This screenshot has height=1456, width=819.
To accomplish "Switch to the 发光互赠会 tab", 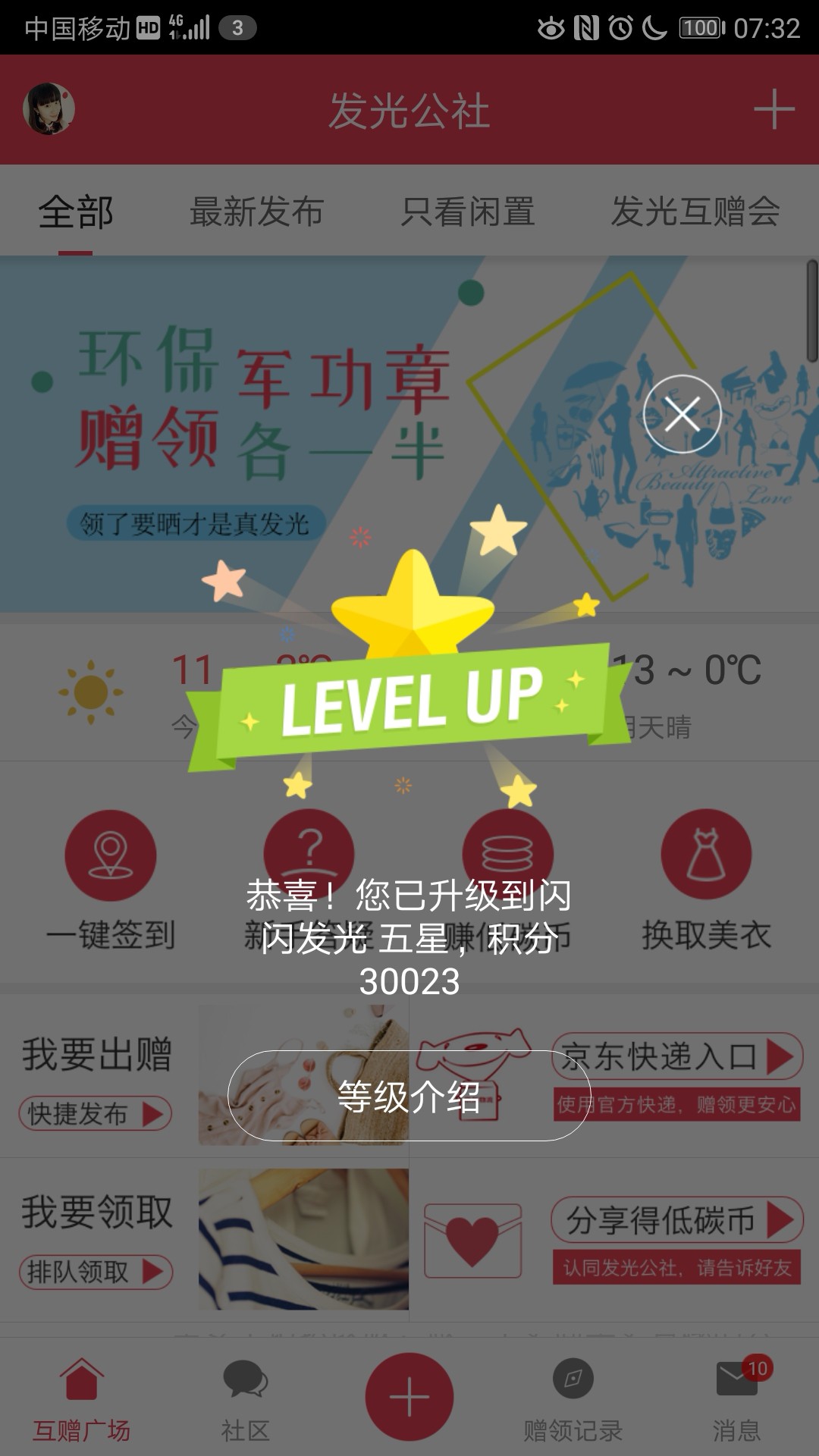I will 695,212.
